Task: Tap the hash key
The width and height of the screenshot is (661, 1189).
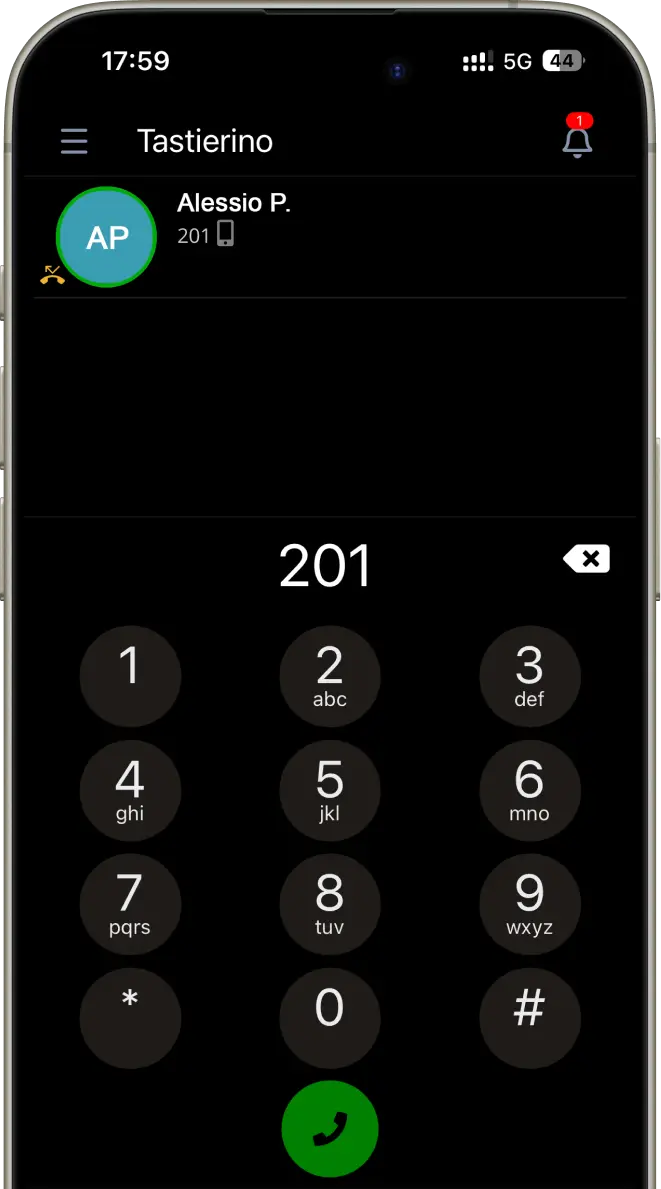Action: coord(529,1018)
